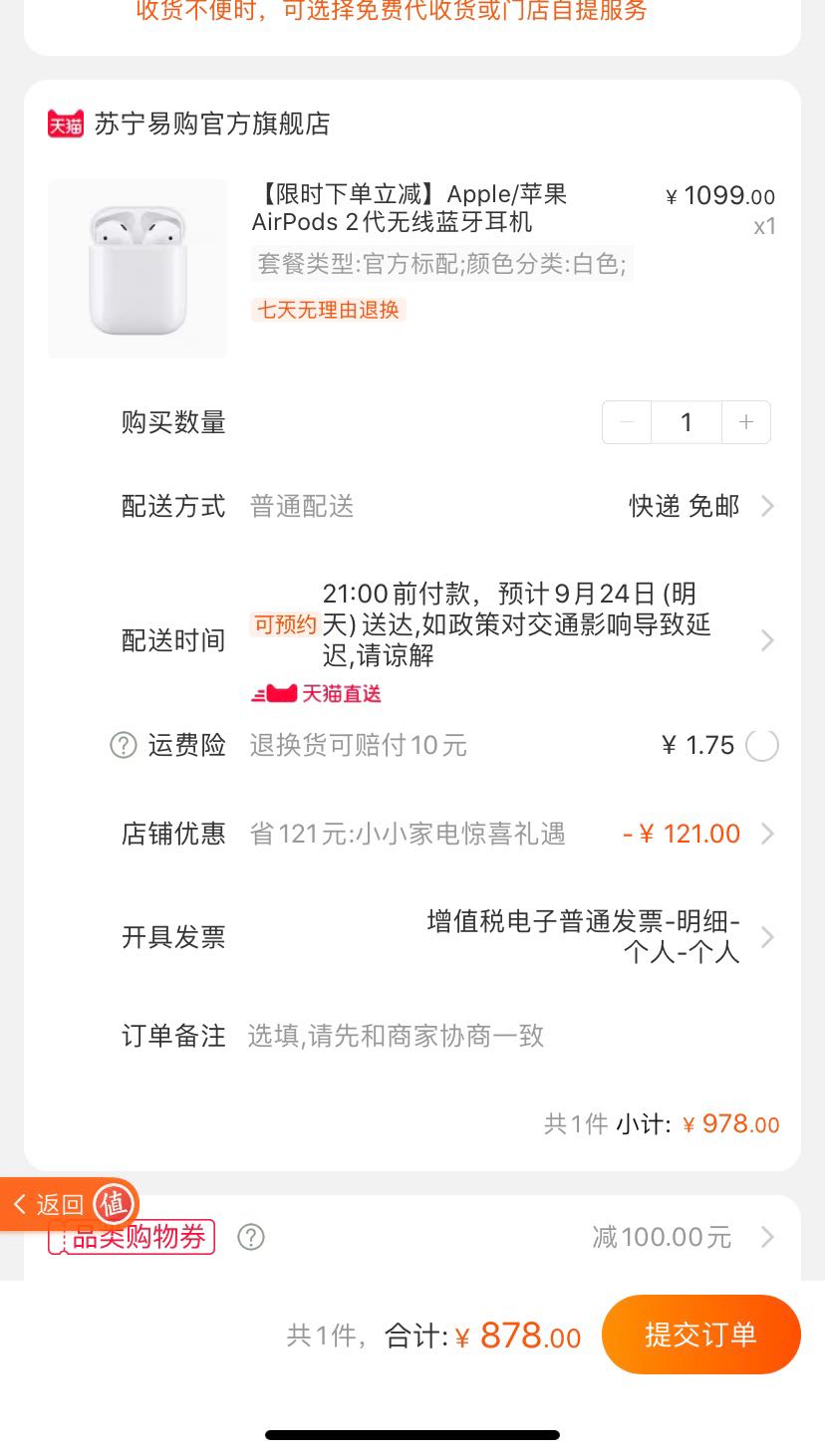This screenshot has height=1456, width=825.
Task: Decrease purchase quantity with minus button
Action: coord(626,422)
